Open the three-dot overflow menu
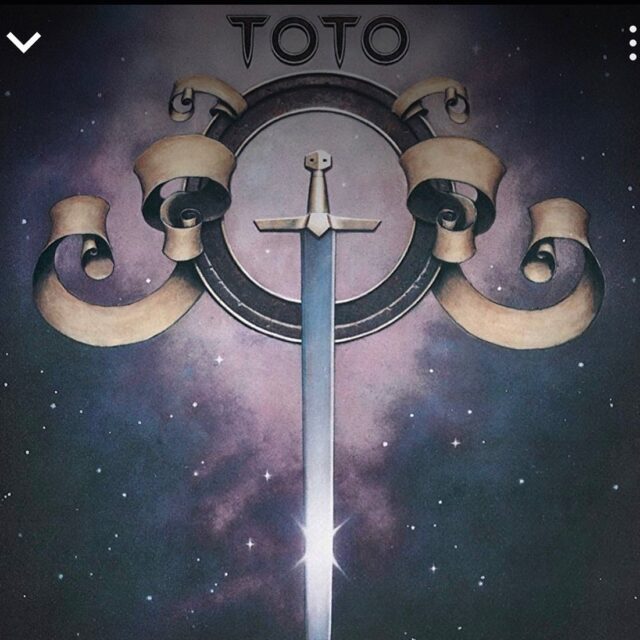Viewport: 640px width, 640px height. point(632,43)
